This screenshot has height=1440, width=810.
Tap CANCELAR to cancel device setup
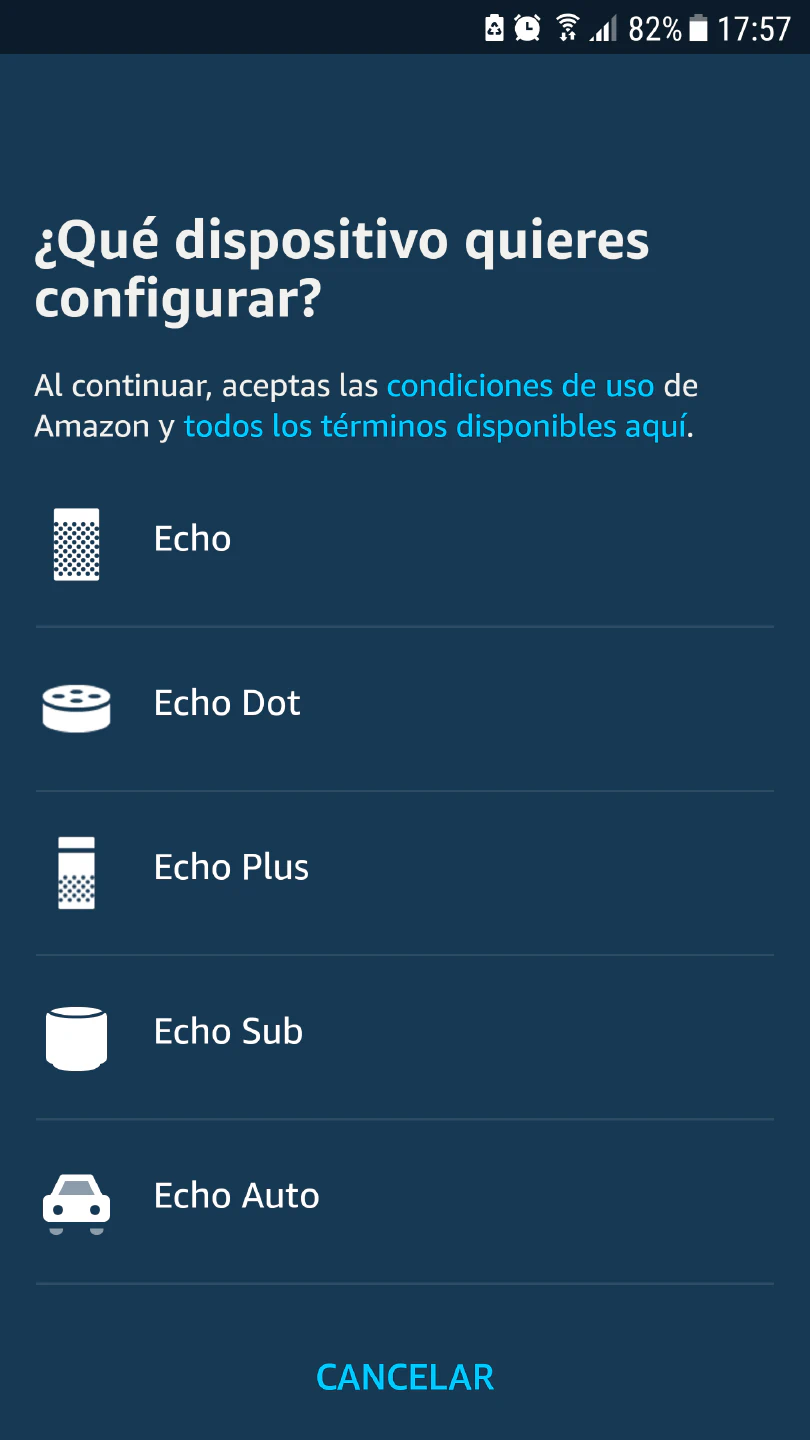[405, 1377]
